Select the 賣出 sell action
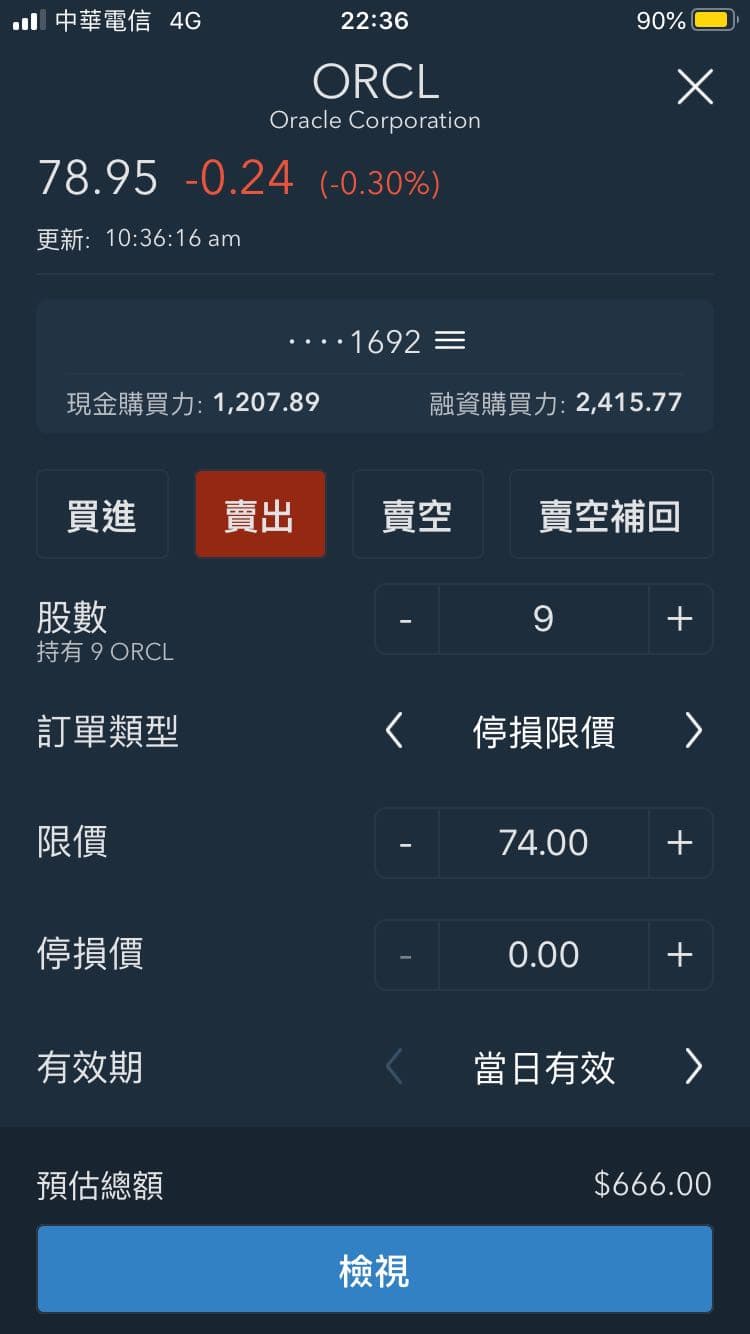The image size is (750, 1334). (260, 515)
